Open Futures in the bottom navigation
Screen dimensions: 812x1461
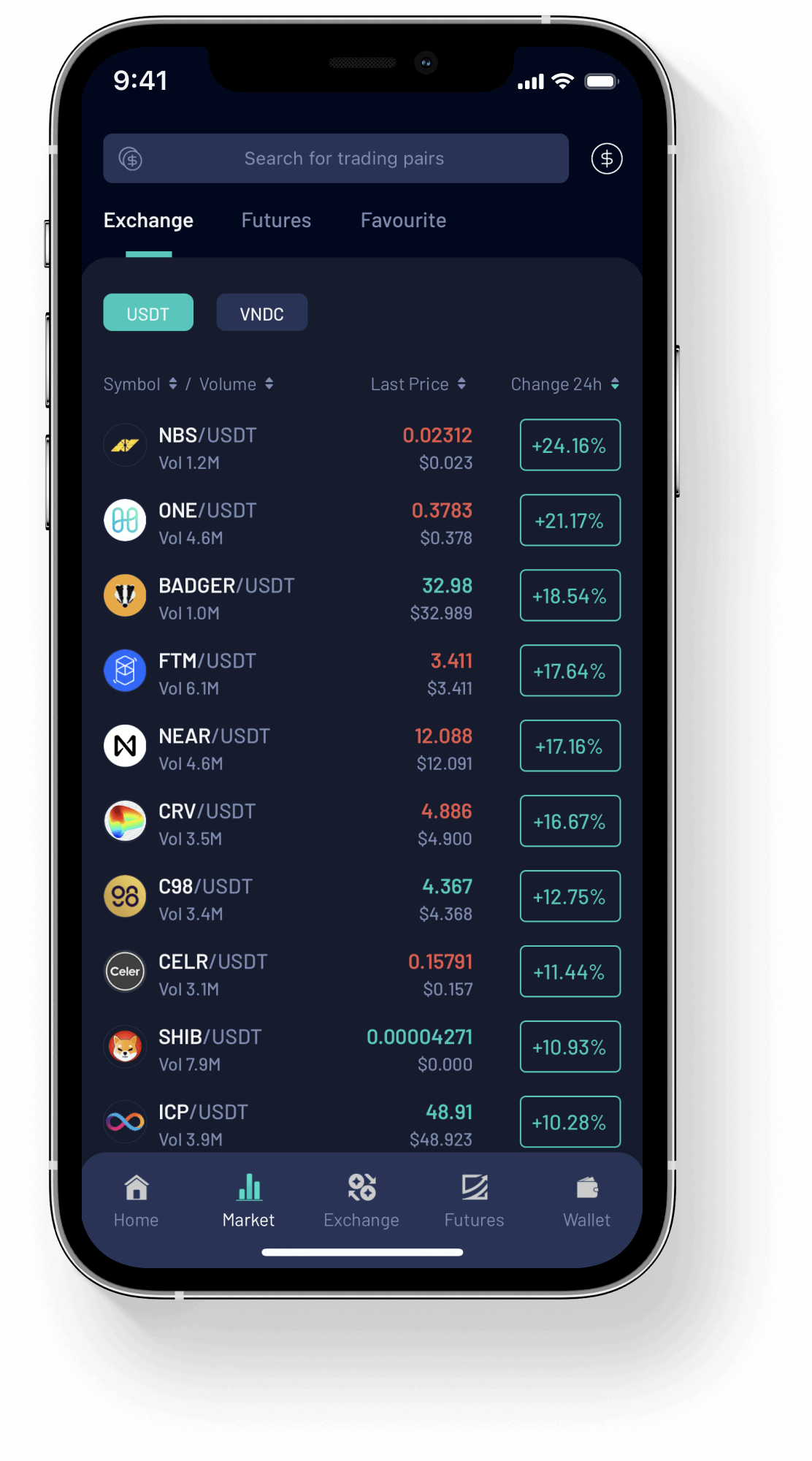(x=474, y=1201)
